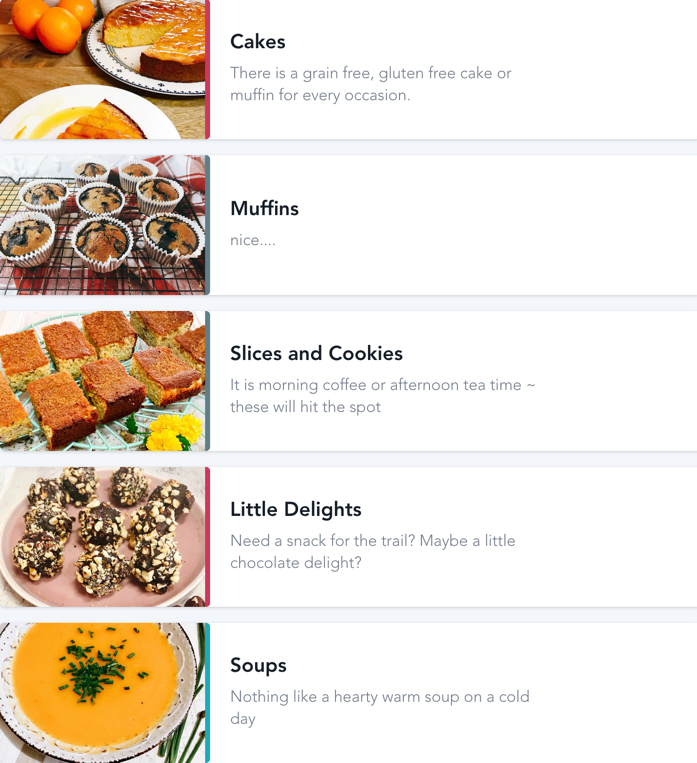Go to the Soups category
This screenshot has width=697, height=763.
click(258, 666)
